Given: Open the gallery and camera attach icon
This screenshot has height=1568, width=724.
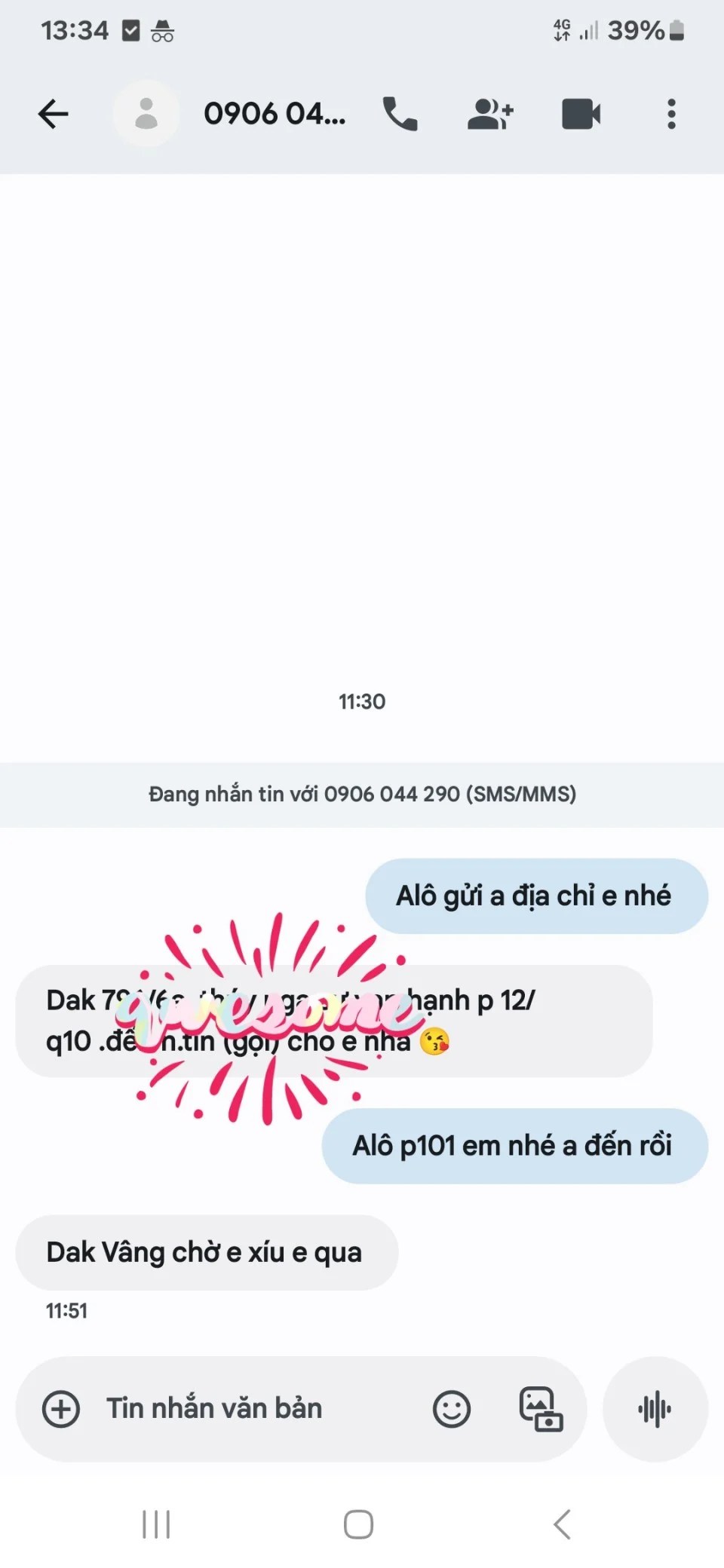Looking at the screenshot, I should 541,1409.
